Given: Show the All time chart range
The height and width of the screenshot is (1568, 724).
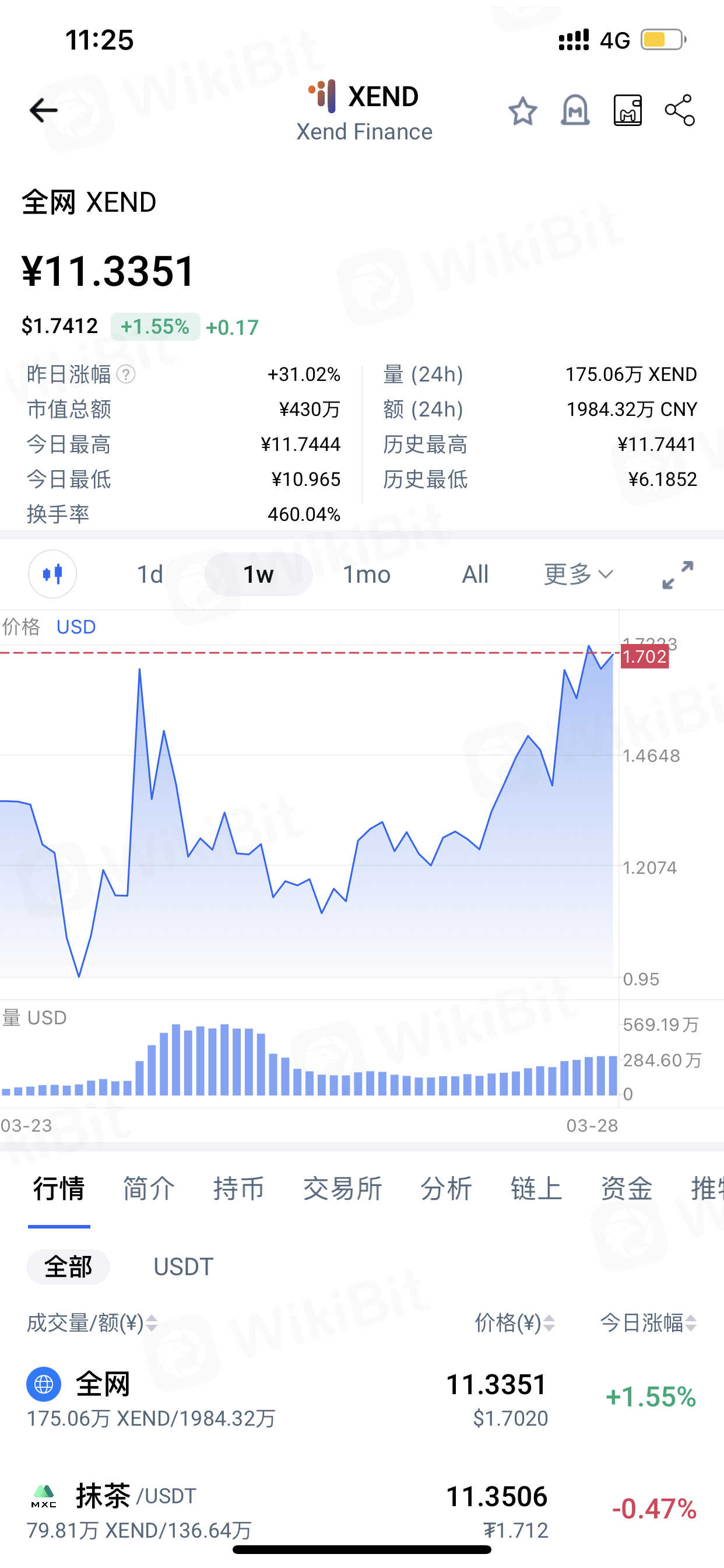Looking at the screenshot, I should (475, 574).
